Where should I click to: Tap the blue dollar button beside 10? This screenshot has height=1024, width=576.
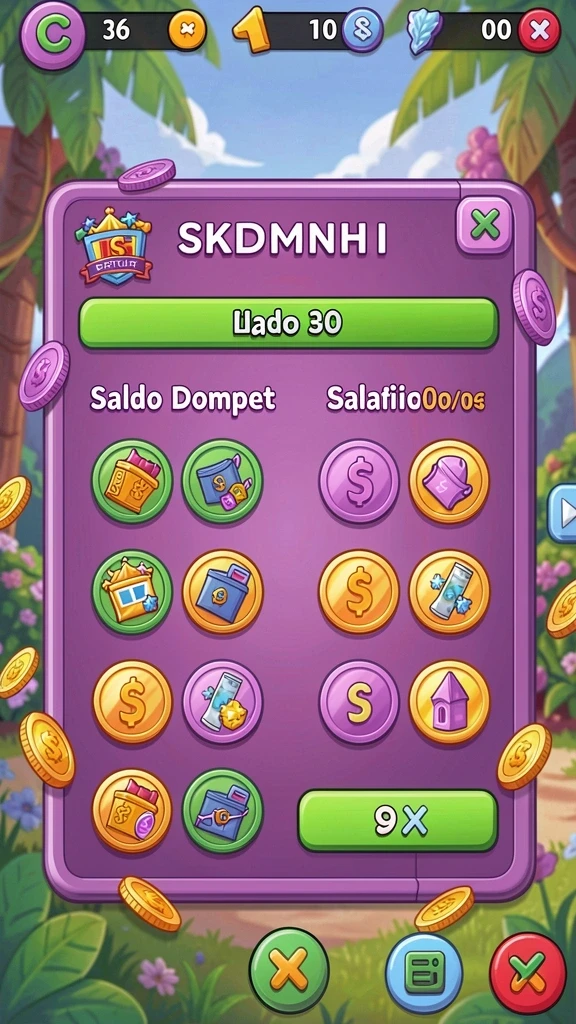[362, 30]
